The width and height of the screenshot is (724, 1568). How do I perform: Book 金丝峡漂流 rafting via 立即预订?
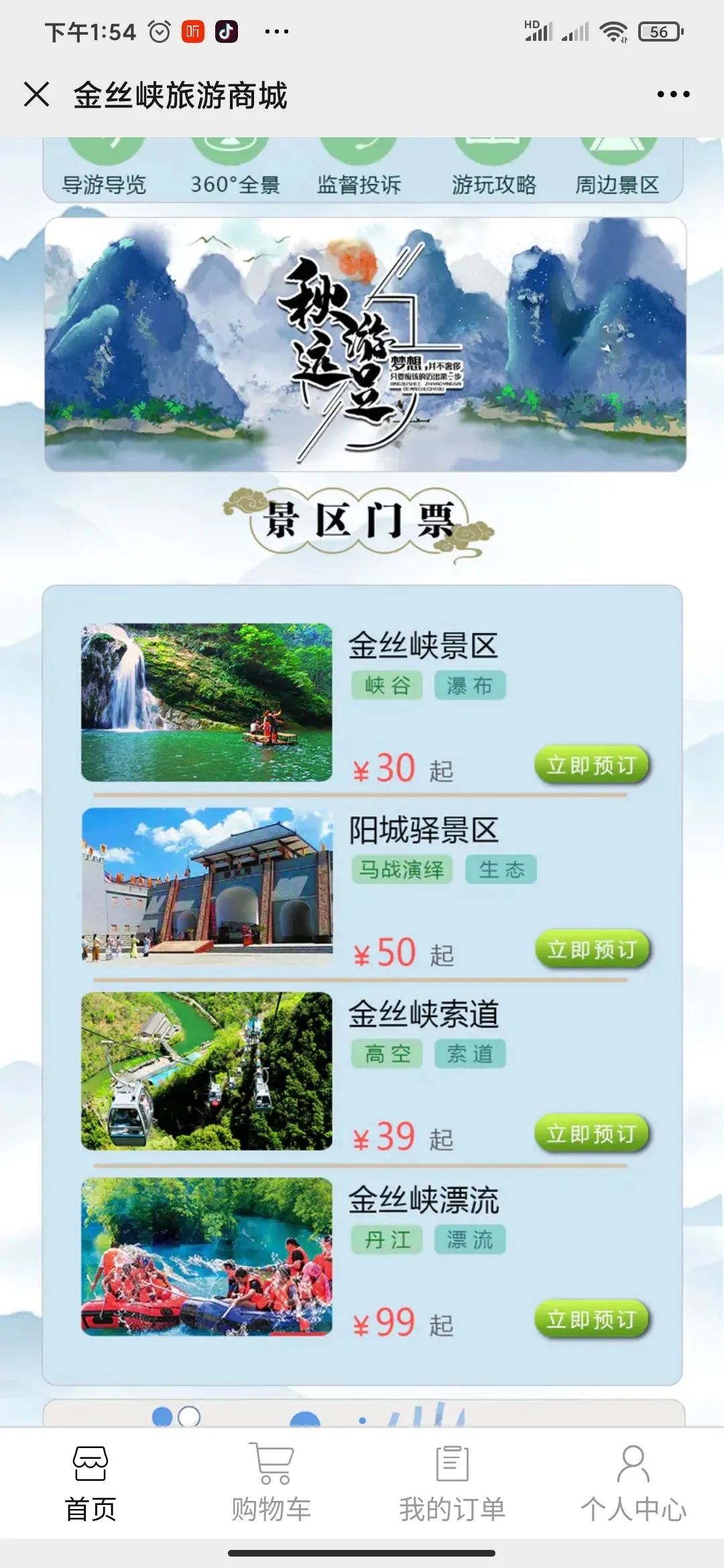pos(591,1319)
